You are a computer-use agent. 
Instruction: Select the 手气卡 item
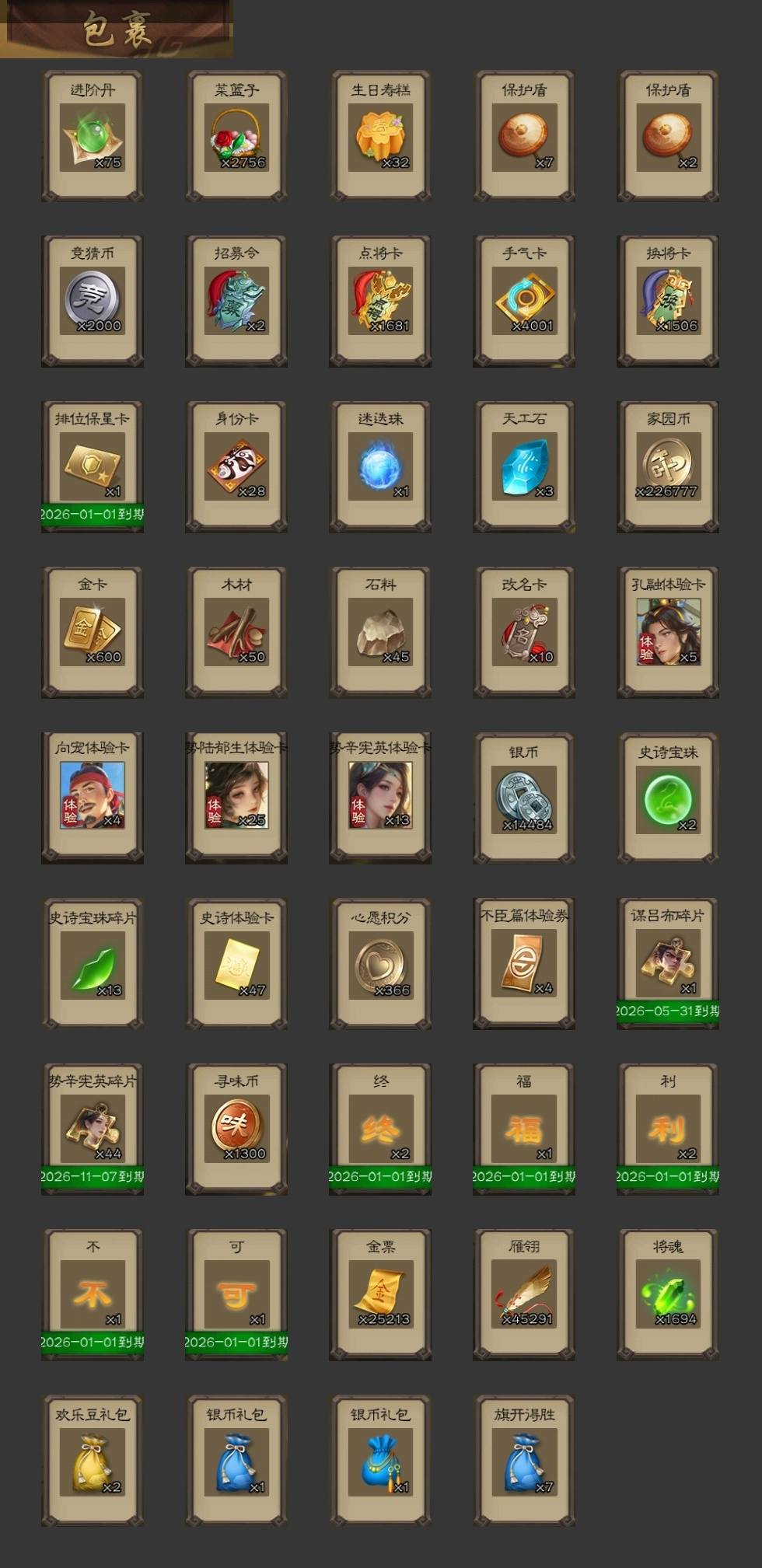[x=524, y=302]
